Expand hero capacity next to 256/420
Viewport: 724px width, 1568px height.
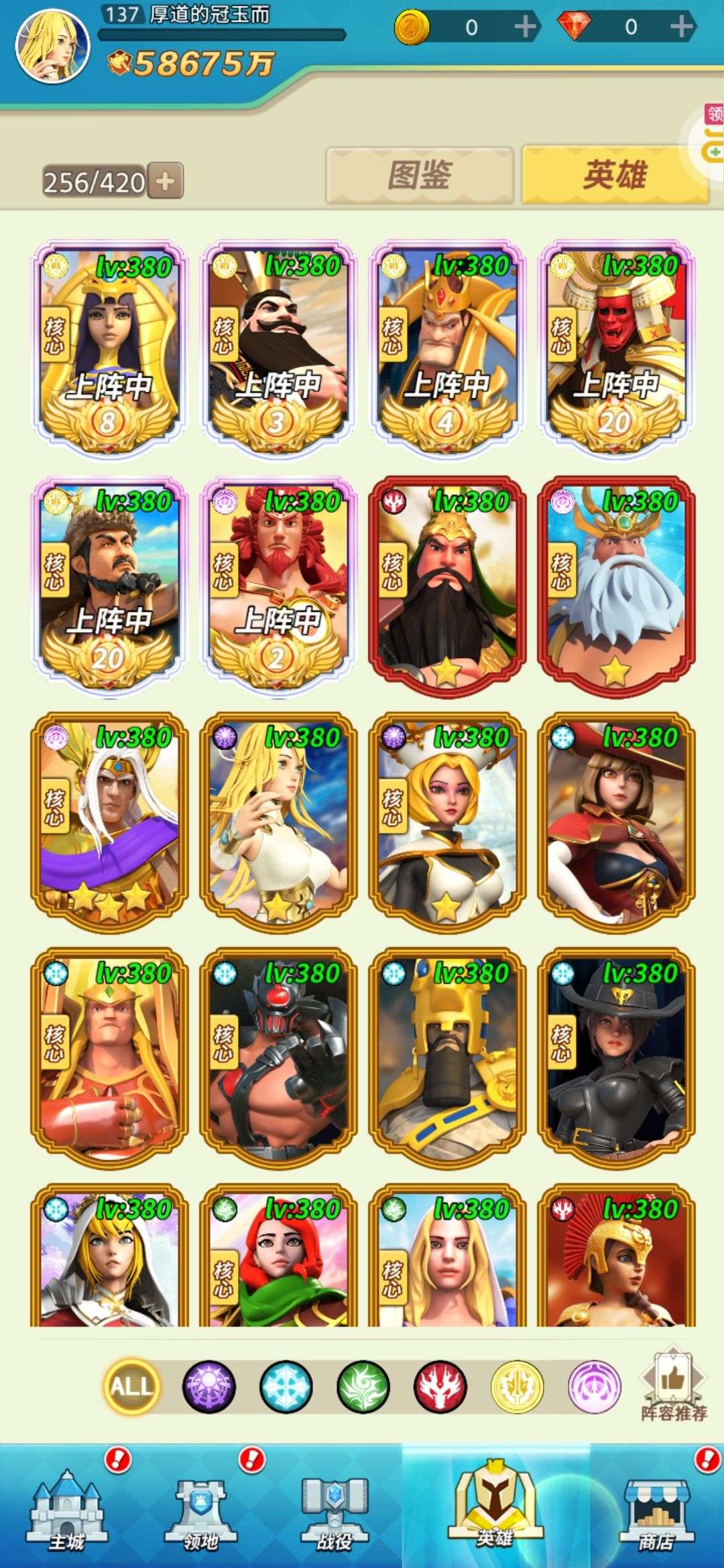tap(166, 181)
